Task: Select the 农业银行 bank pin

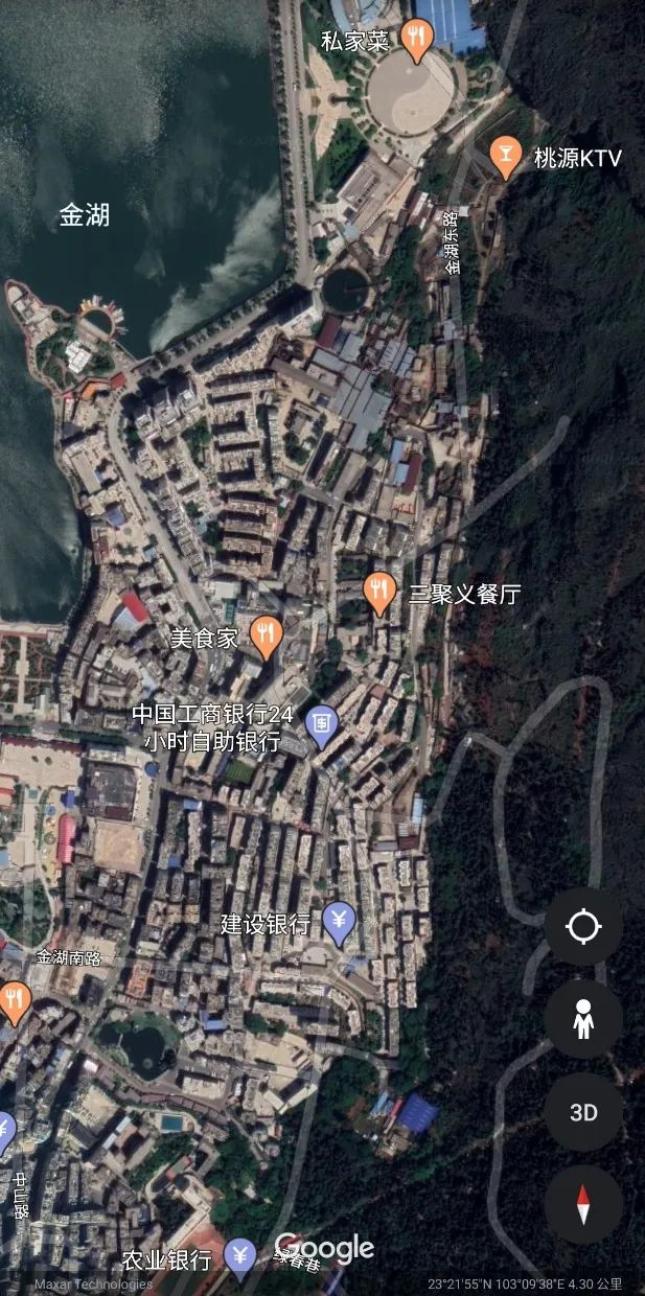Action: 240,1256
